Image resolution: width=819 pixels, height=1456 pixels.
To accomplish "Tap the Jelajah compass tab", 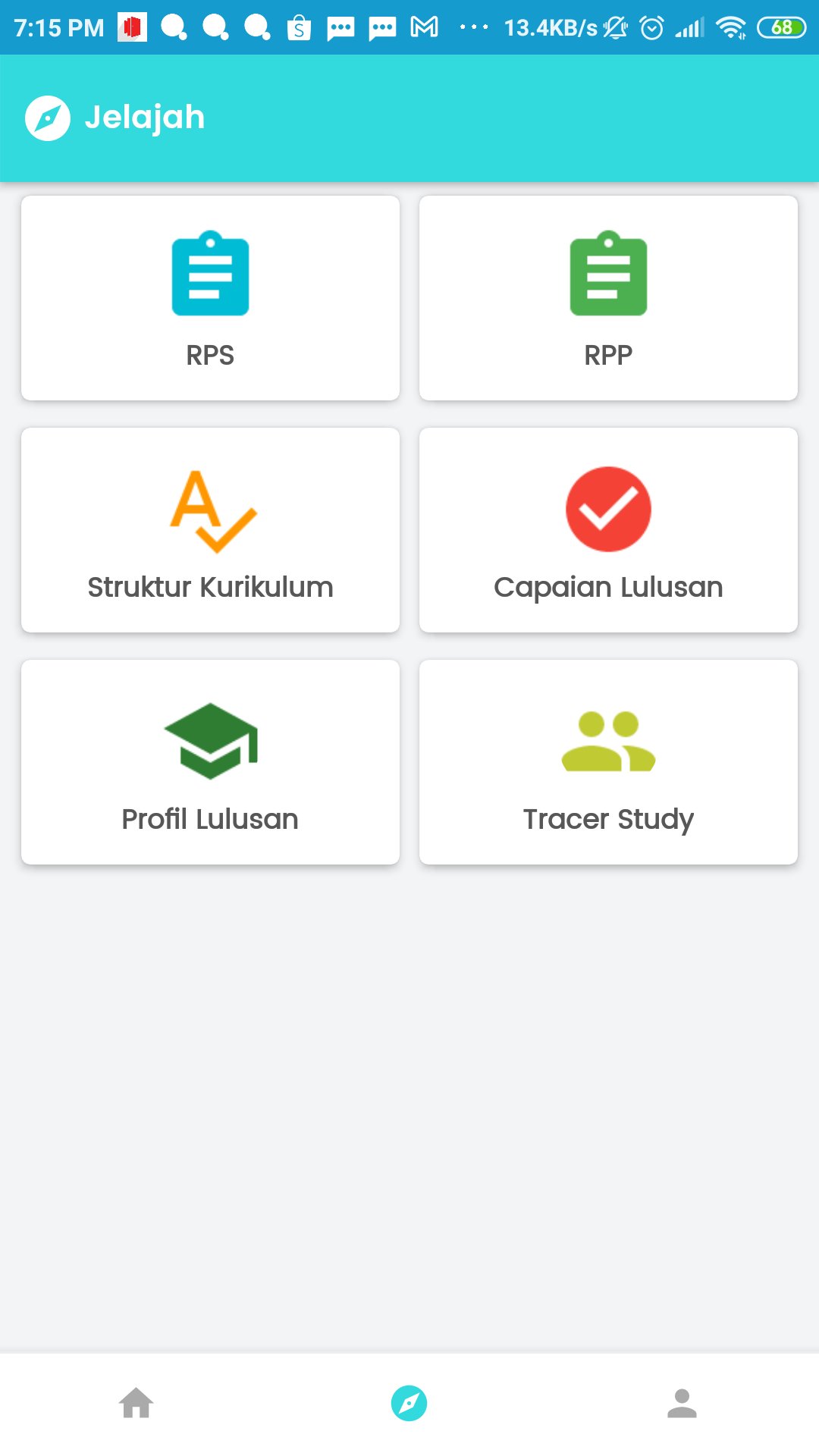I will coord(409,1404).
